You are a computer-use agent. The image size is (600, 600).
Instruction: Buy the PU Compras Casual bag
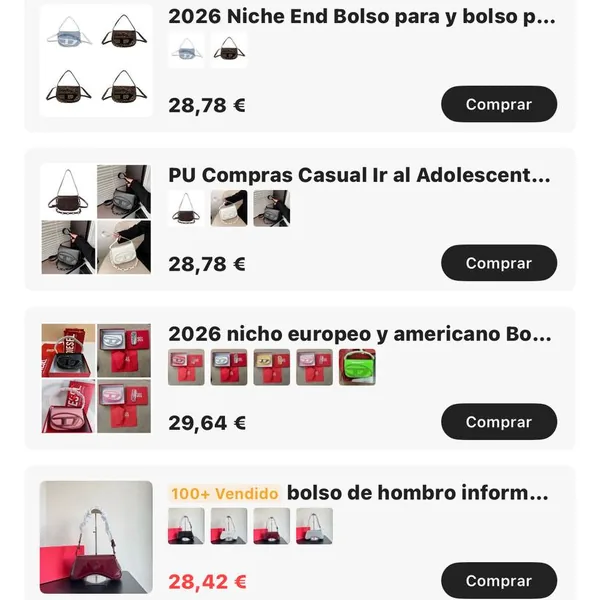(x=498, y=263)
